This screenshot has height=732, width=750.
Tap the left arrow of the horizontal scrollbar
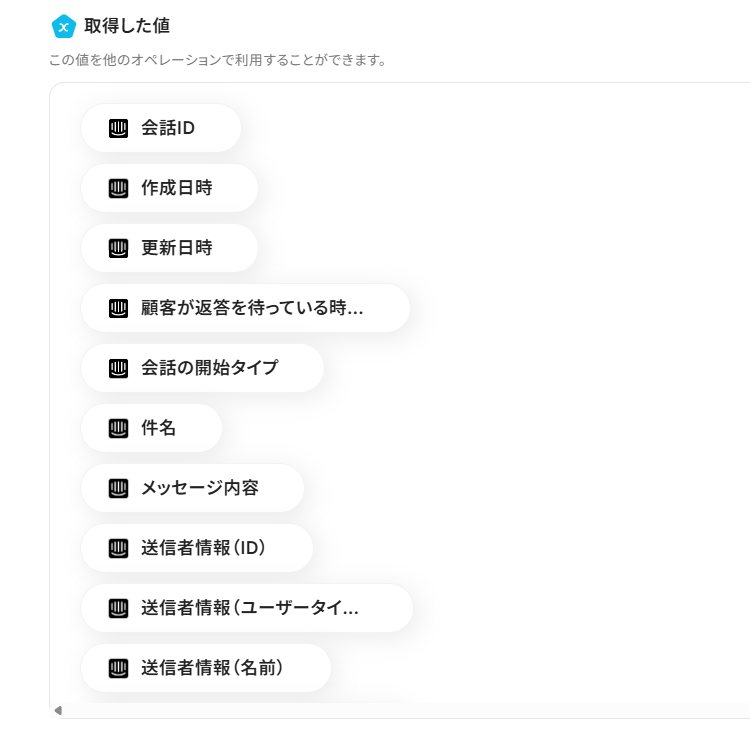(x=58, y=710)
